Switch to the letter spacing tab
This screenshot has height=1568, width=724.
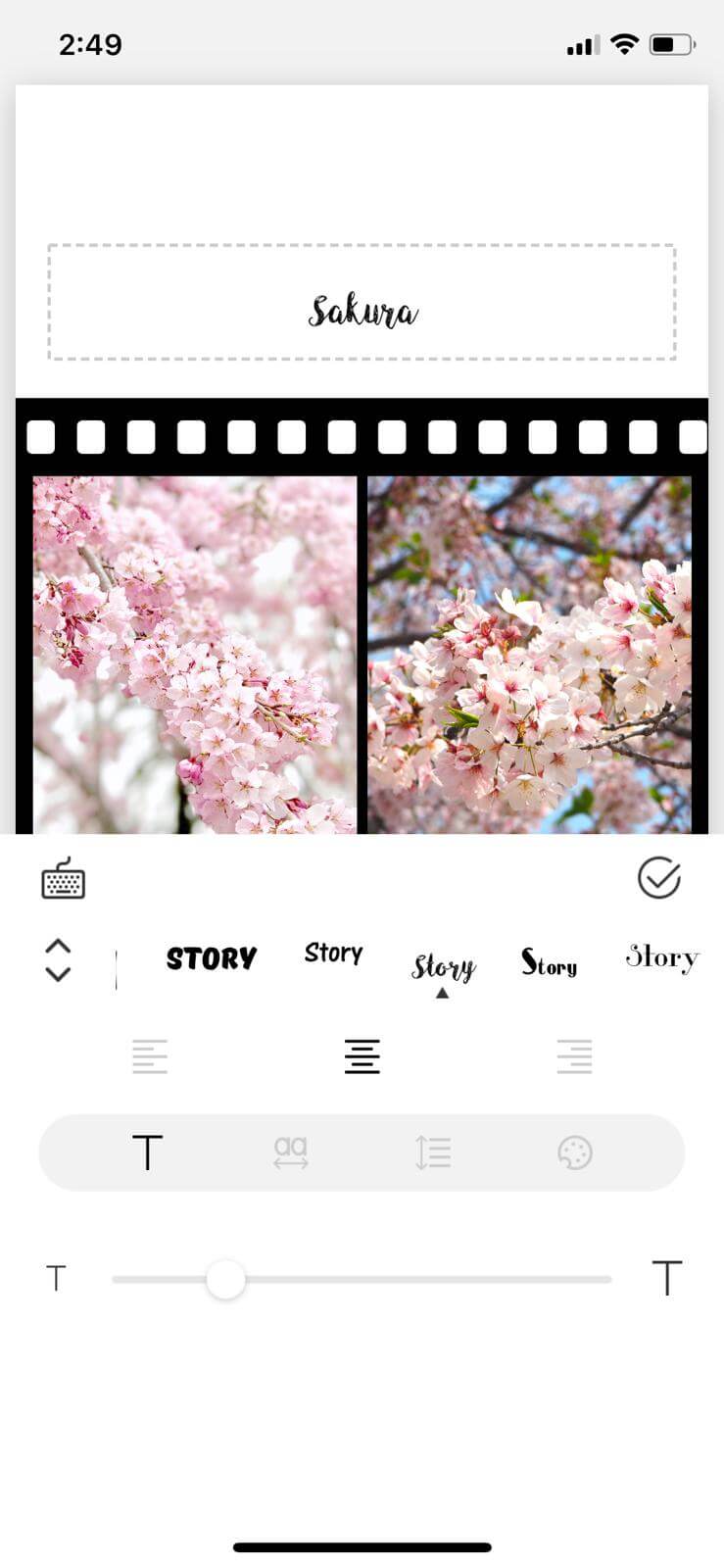tap(291, 1152)
